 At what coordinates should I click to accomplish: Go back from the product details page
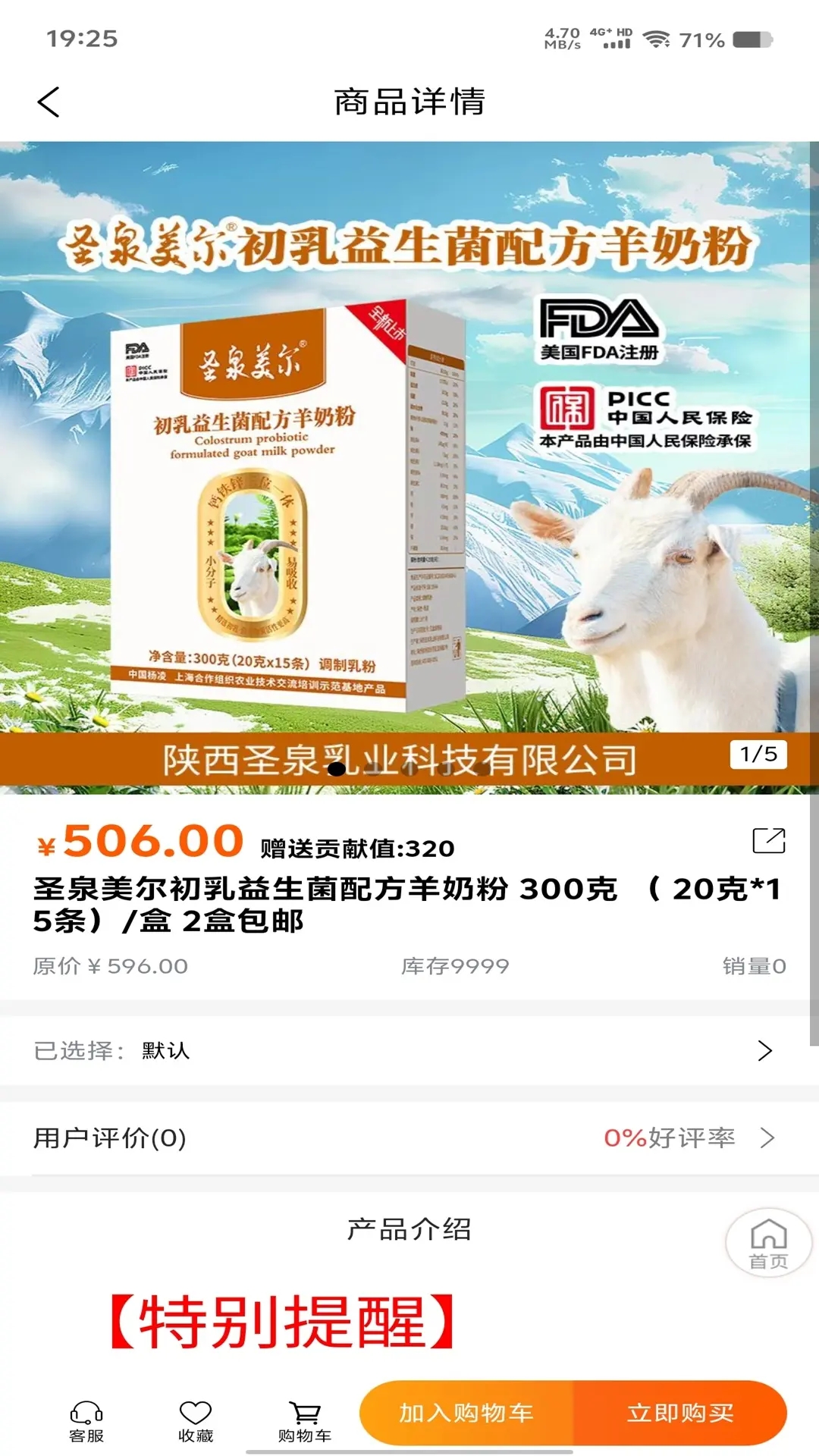49,102
